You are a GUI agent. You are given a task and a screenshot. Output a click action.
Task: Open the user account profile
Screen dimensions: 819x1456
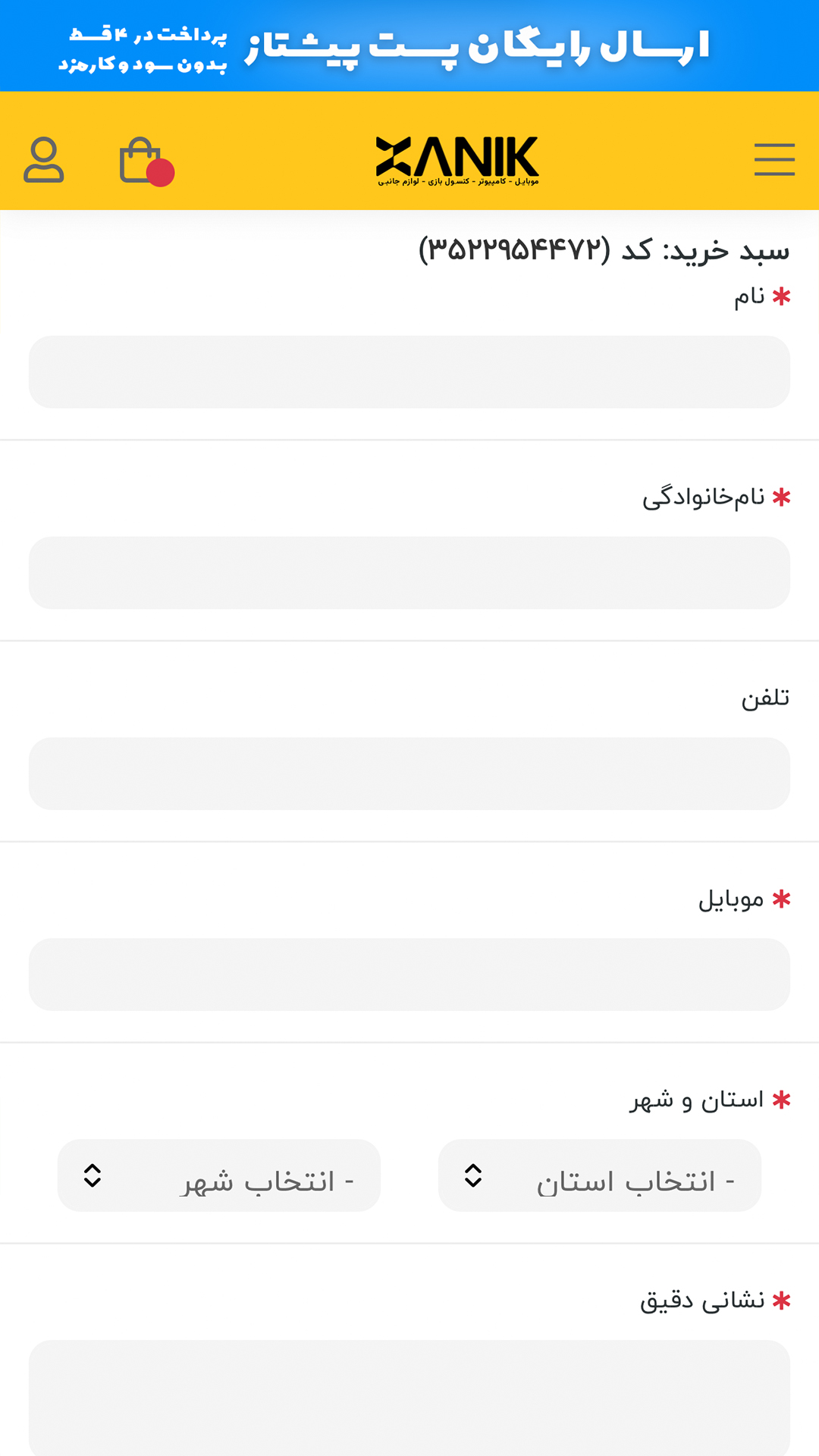pos(44,160)
